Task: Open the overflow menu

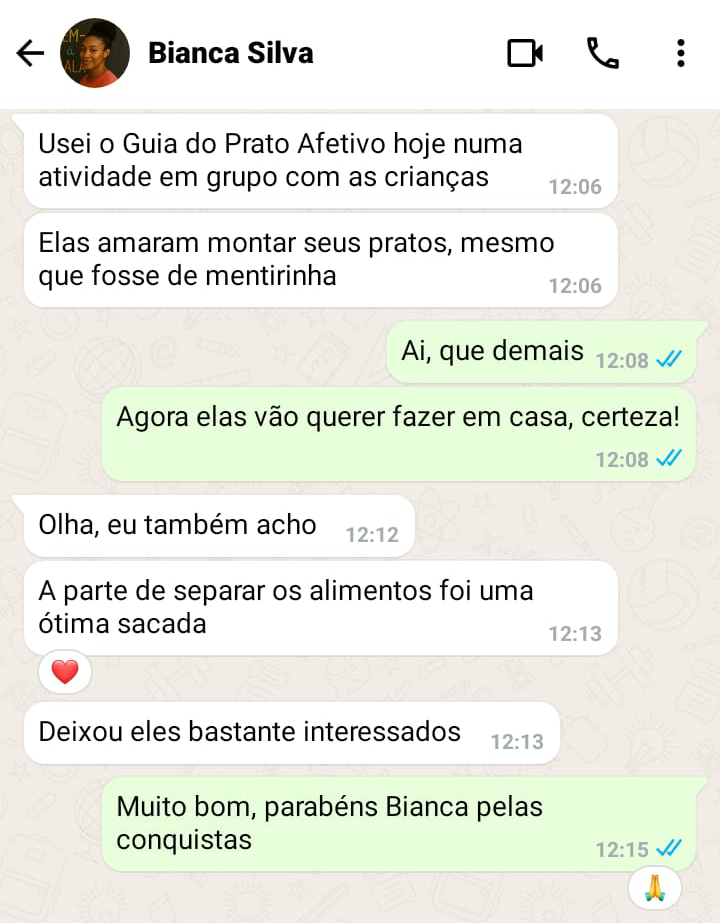Action: (680, 53)
